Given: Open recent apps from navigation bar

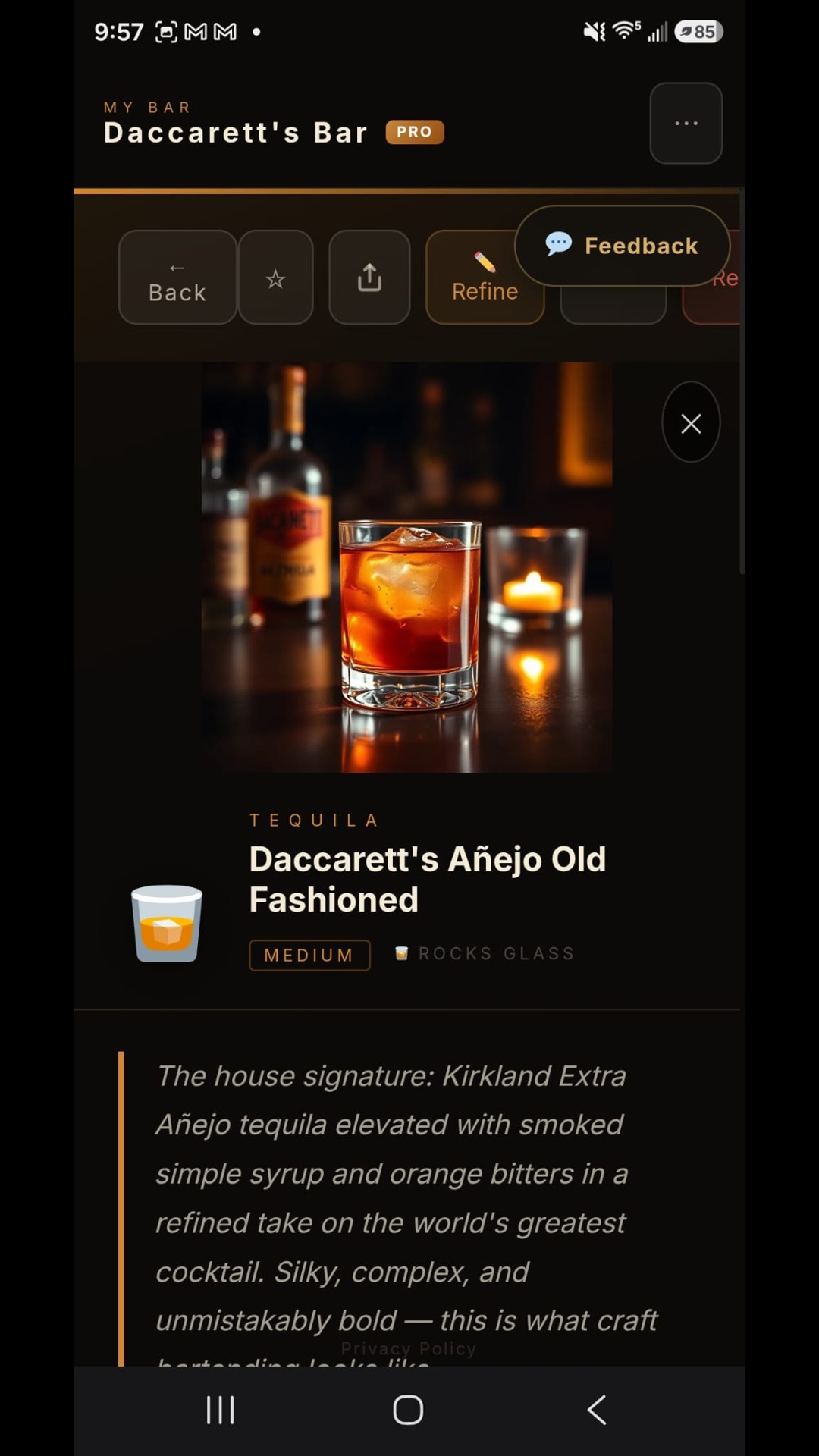Looking at the screenshot, I should pyautogui.click(x=221, y=1410).
